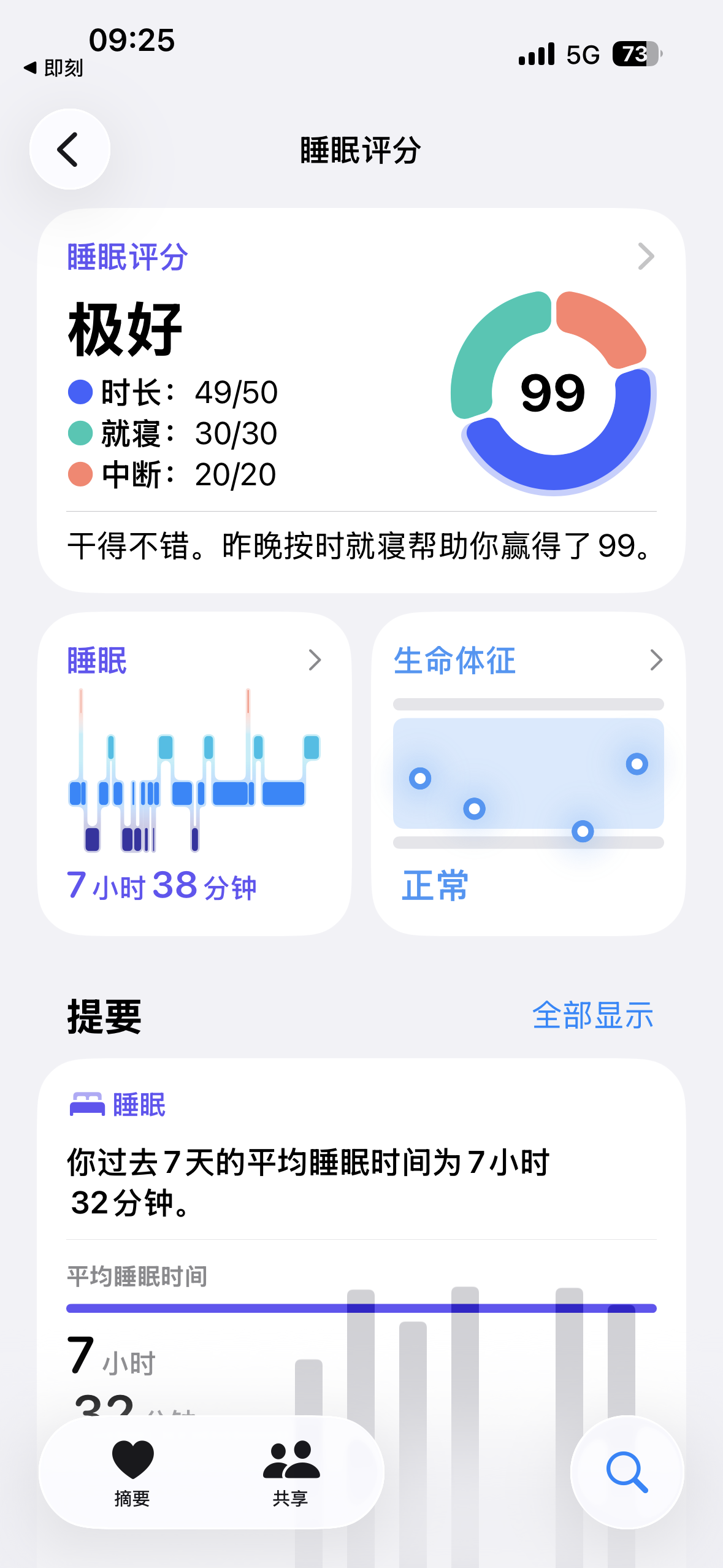Image resolution: width=723 pixels, height=1568 pixels.
Task: Switch to the 共享 tab
Action: [291, 1472]
